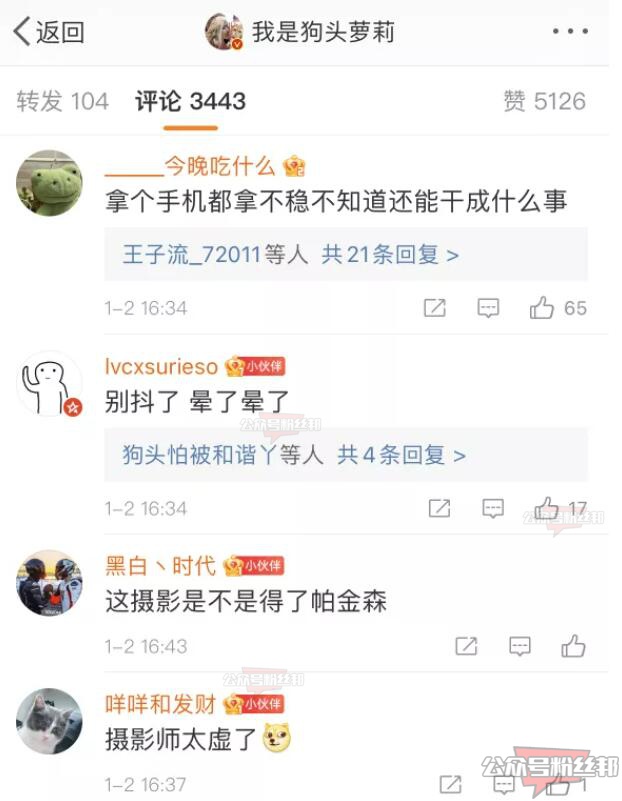Open the three-dot overflow menu
Screen dimensions: 622x801
570,31
